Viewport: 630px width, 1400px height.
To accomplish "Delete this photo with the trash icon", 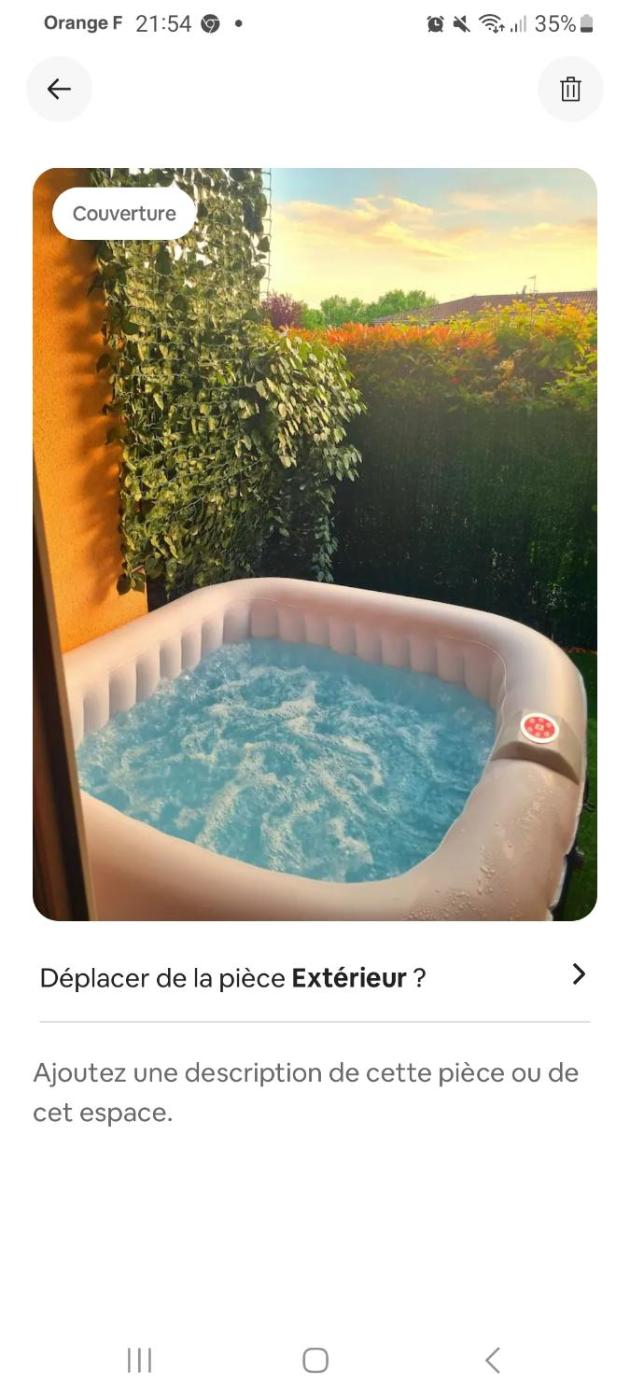I will pyautogui.click(x=570, y=89).
